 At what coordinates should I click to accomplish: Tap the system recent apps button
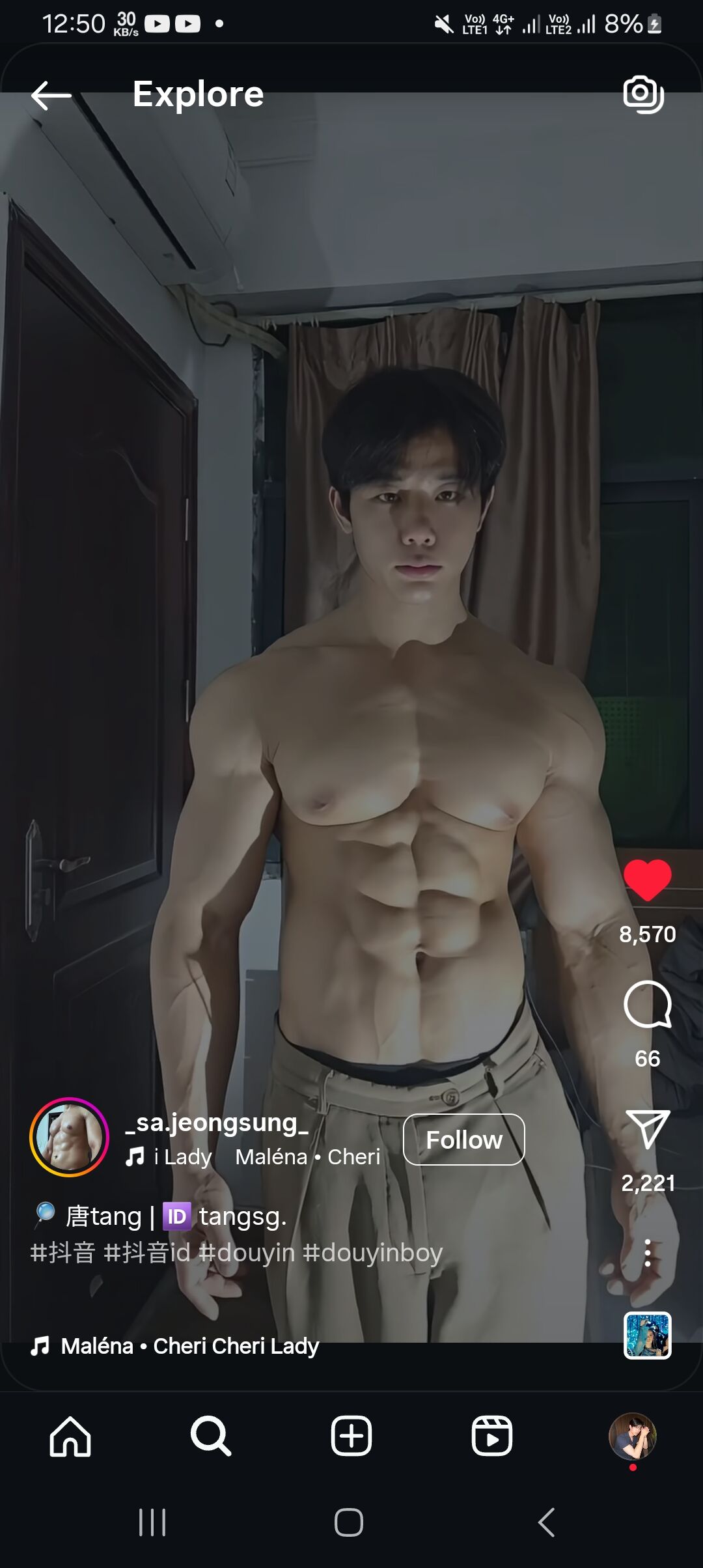tap(152, 1522)
